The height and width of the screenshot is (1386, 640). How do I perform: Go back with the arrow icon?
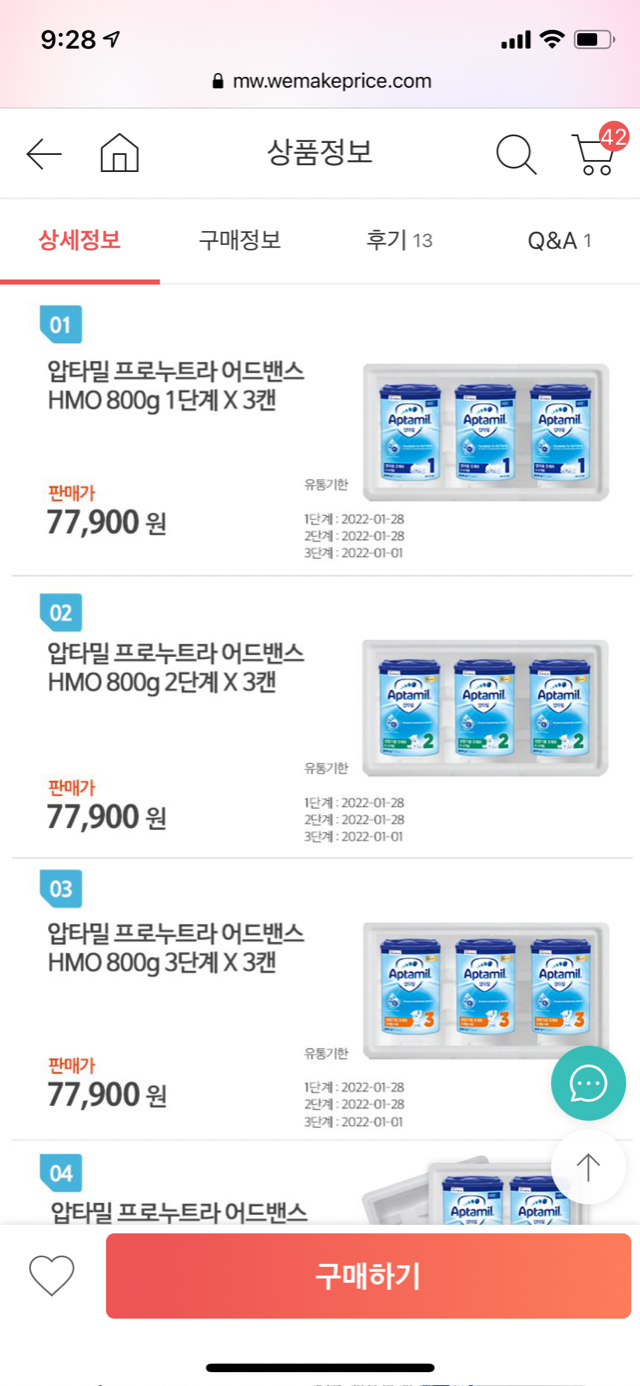tap(44, 154)
